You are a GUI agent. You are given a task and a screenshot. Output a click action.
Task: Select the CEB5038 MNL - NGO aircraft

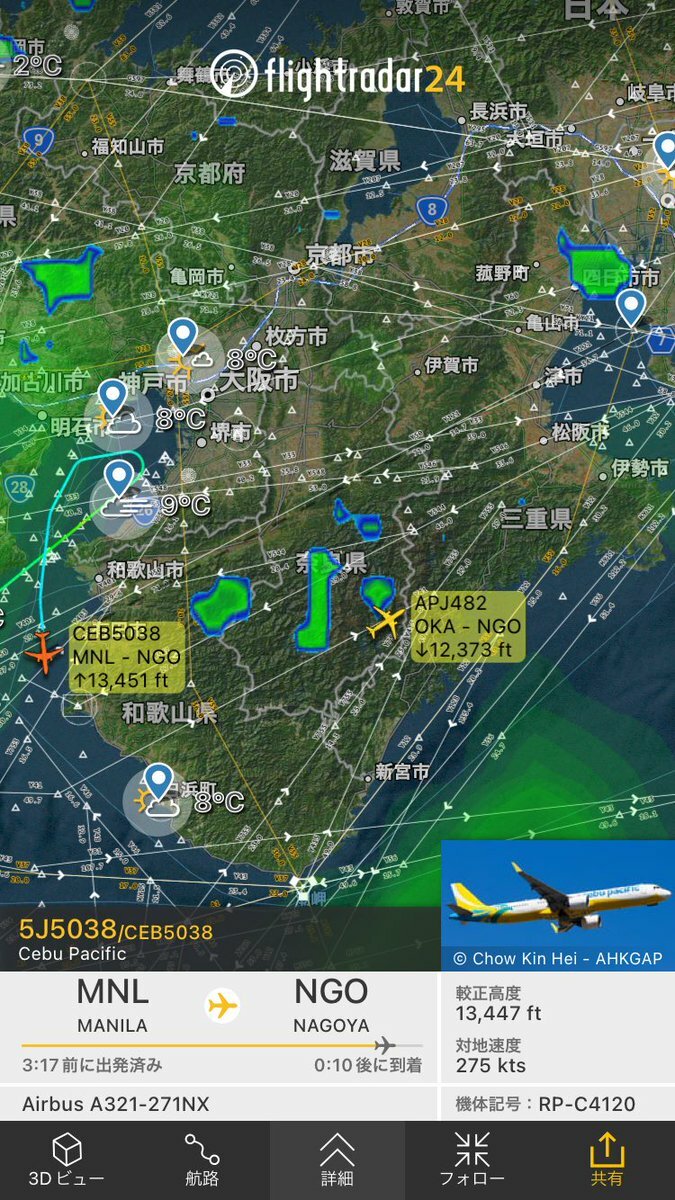coord(44,650)
